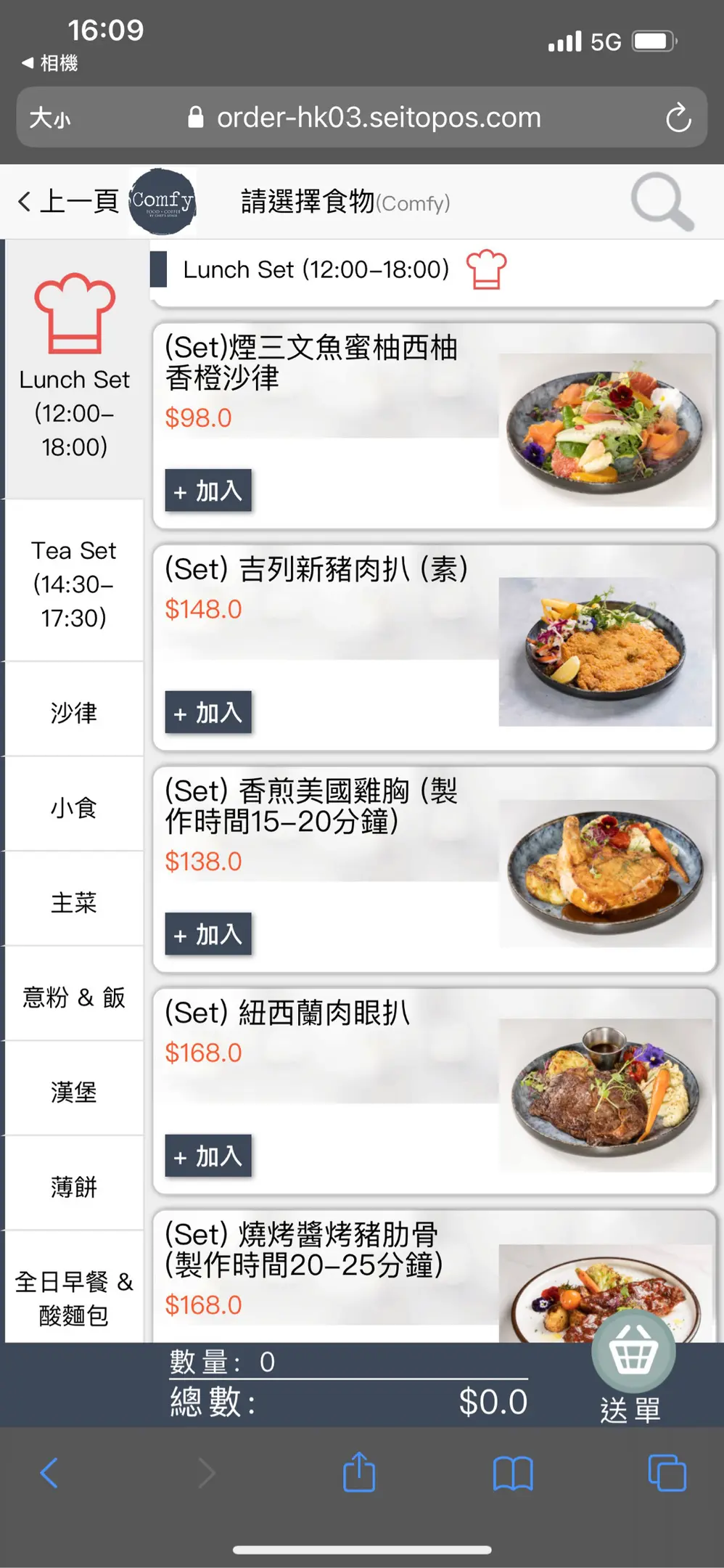
Task: Open the browser share sheet
Action: point(359,1473)
